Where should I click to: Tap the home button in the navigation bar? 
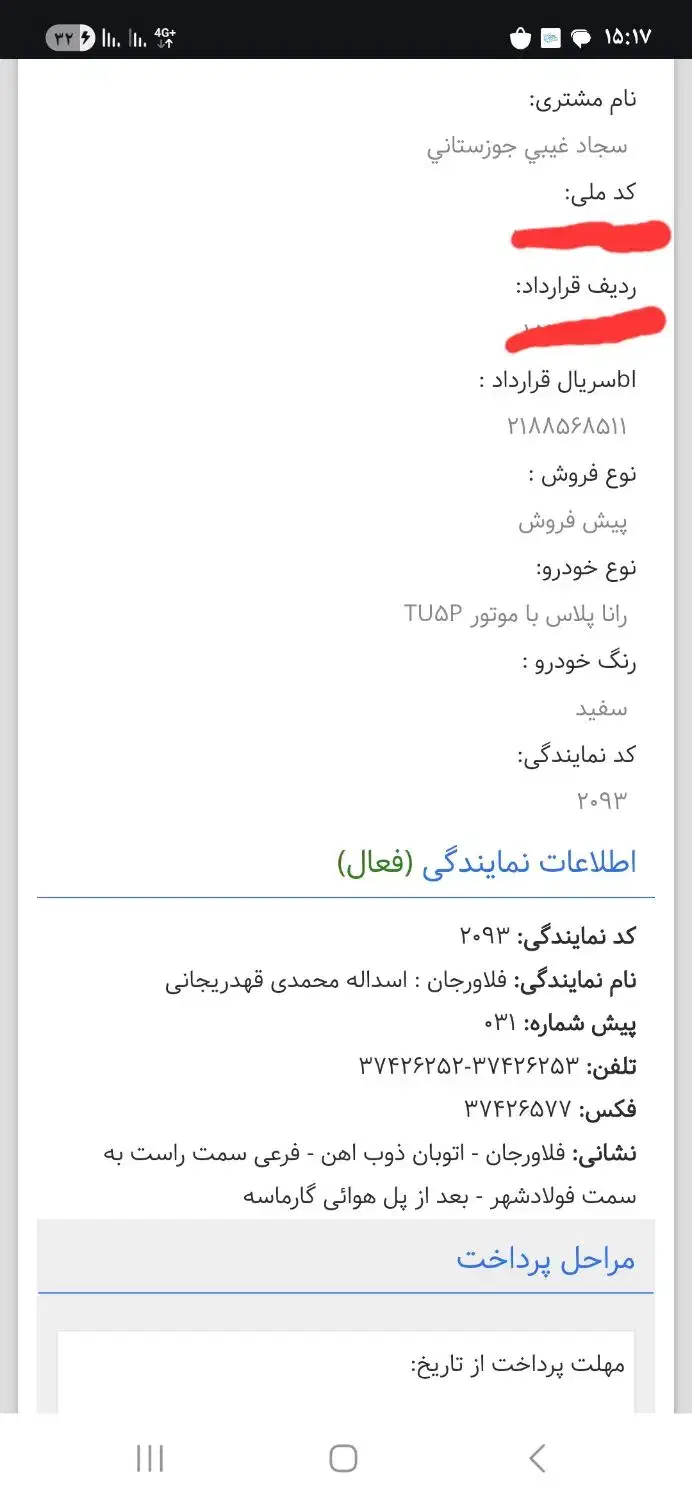343,1458
